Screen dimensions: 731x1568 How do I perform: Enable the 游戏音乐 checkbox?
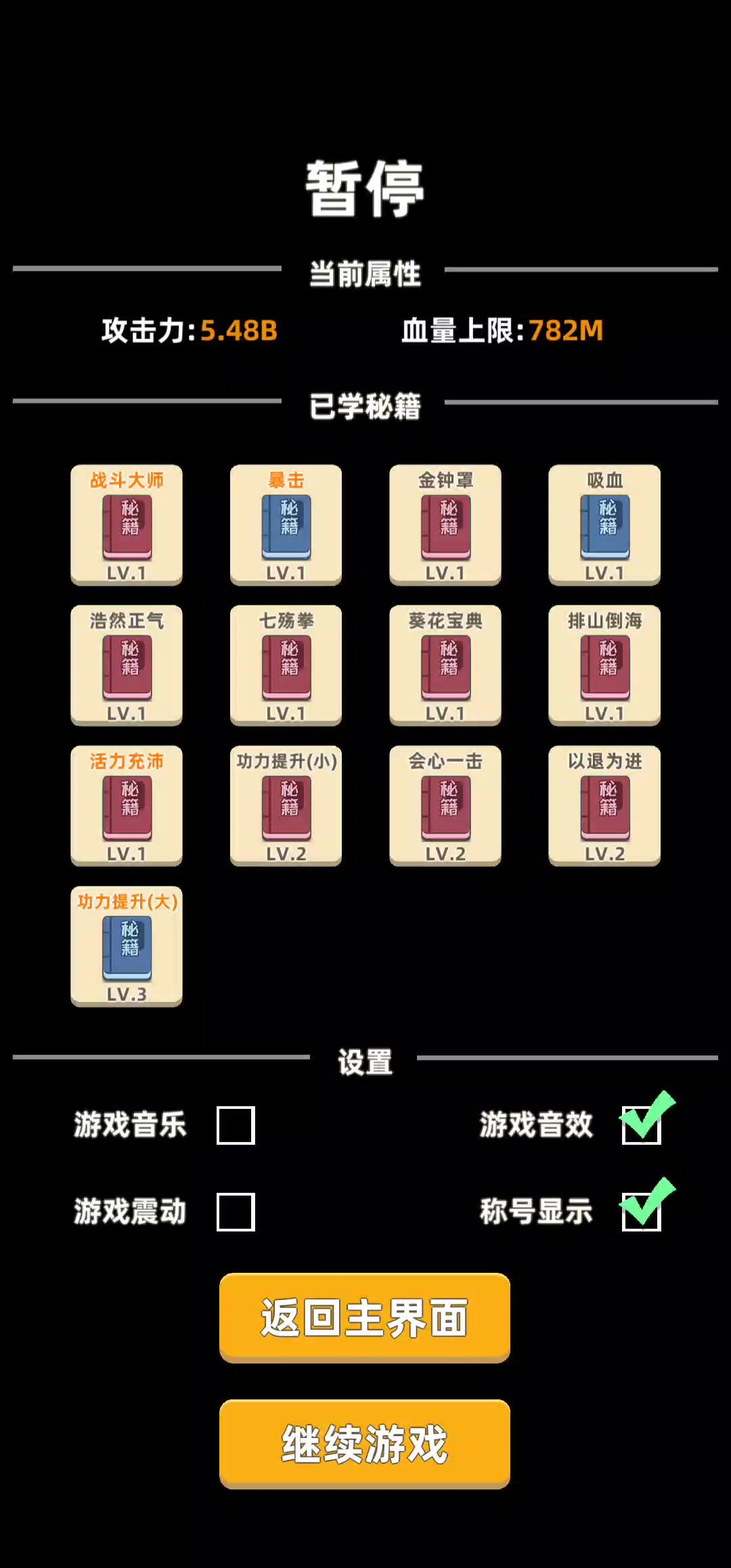(x=236, y=1125)
